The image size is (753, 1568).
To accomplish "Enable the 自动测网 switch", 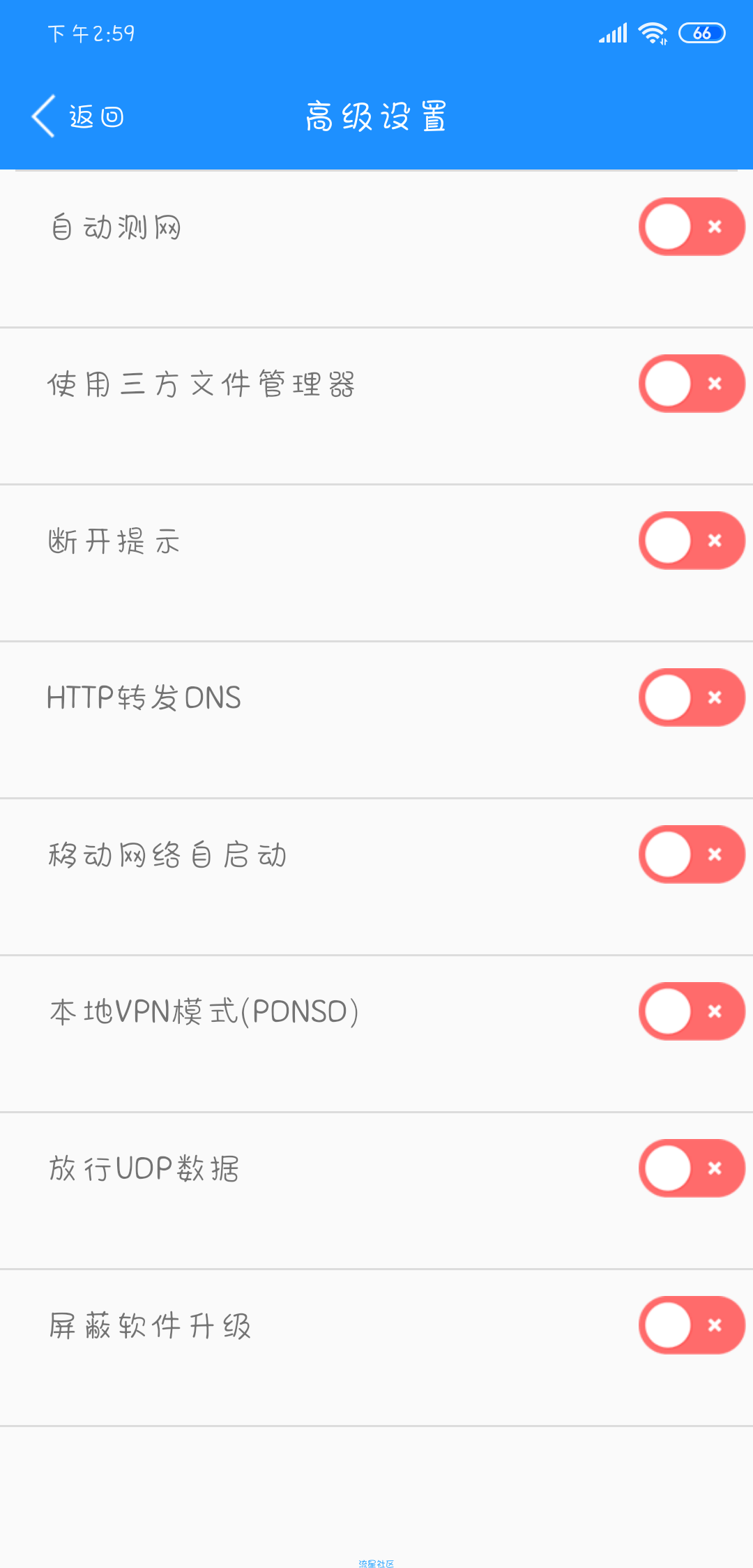I will [x=692, y=227].
